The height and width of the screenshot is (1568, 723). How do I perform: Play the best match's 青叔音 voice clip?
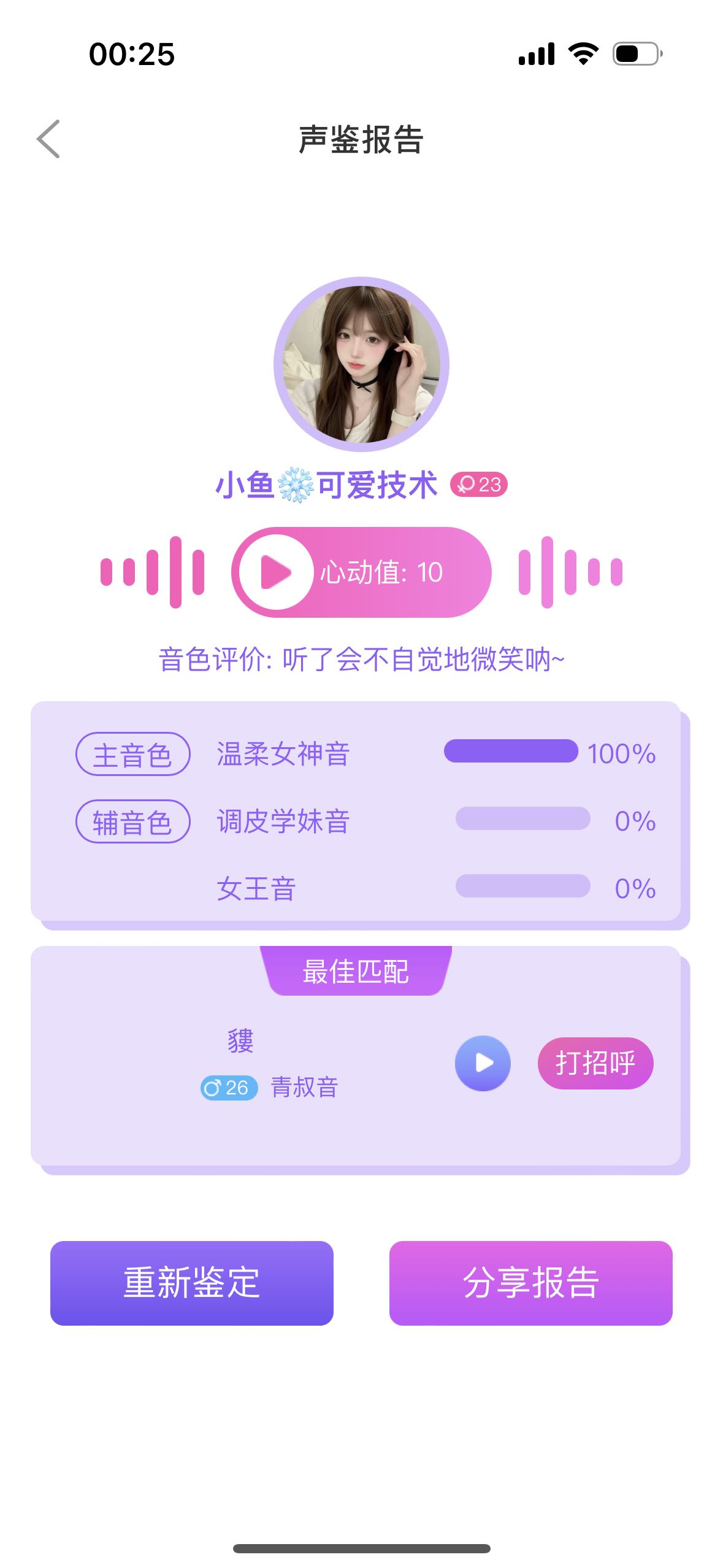(x=483, y=1063)
